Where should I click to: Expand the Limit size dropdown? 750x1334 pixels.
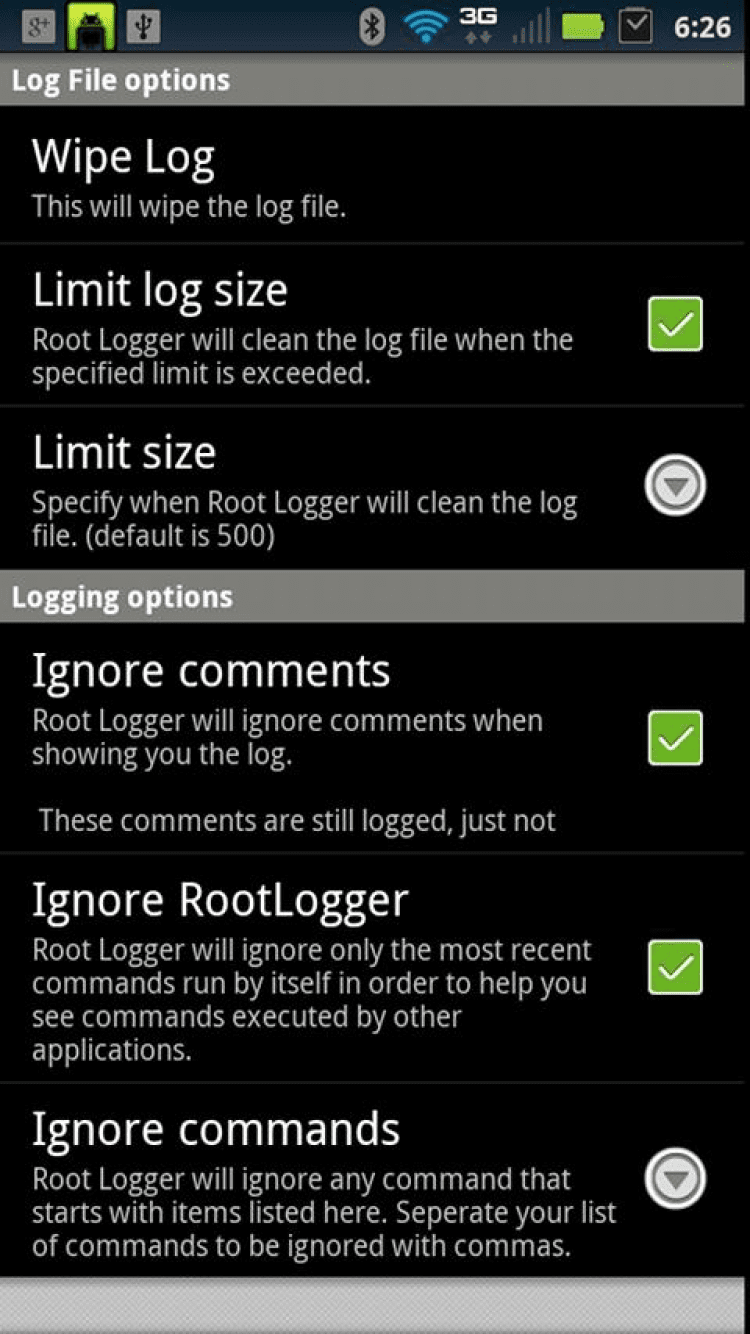coord(676,486)
